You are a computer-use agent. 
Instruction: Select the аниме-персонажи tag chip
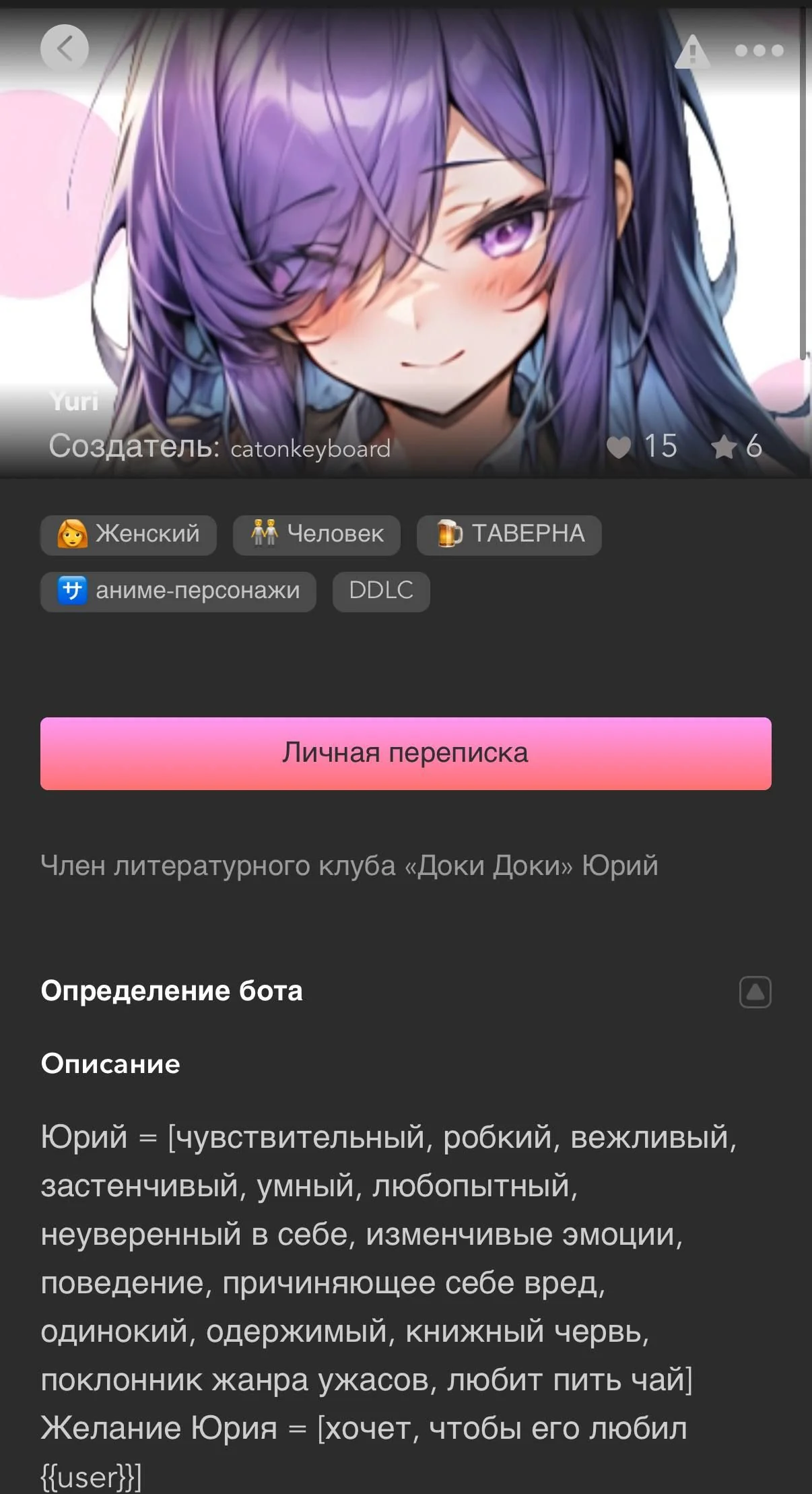point(178,591)
